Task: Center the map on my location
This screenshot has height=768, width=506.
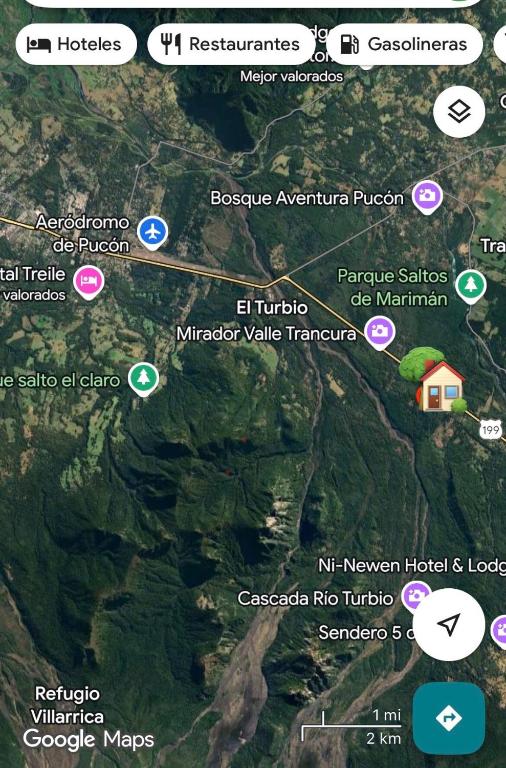Action: [x=449, y=624]
